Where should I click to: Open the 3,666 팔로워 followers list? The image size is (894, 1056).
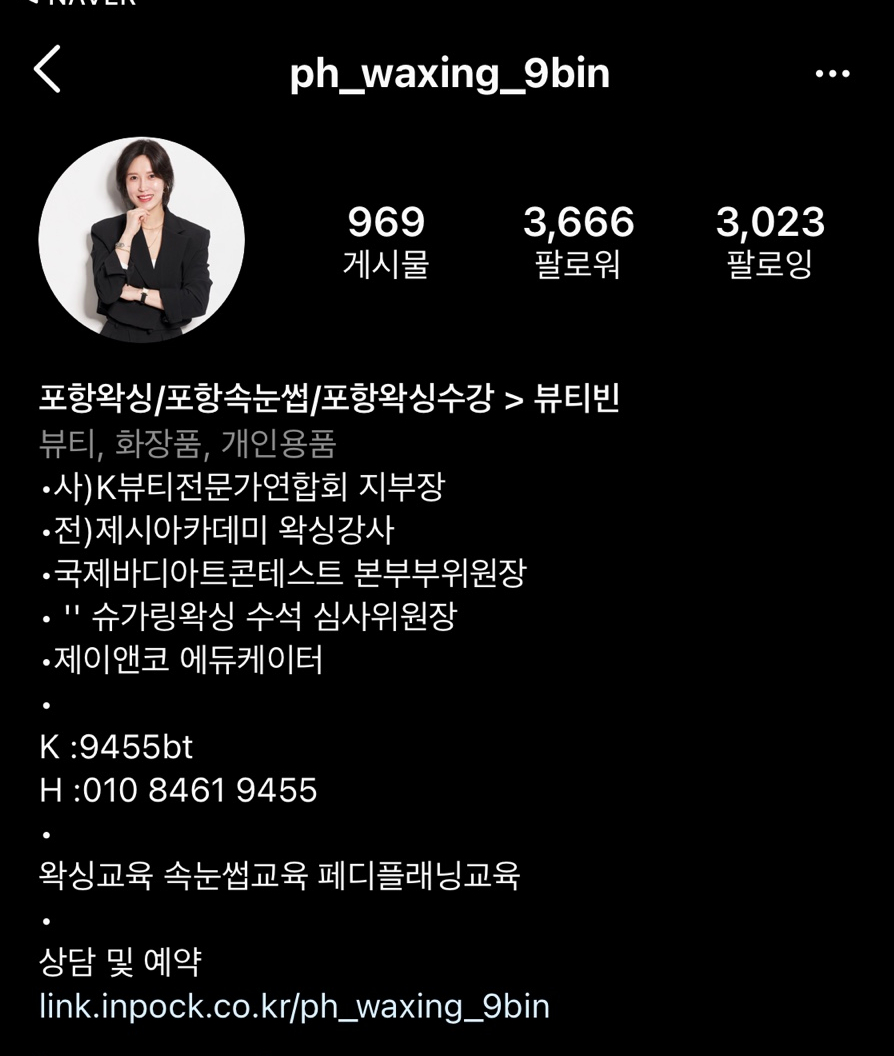pos(578,241)
